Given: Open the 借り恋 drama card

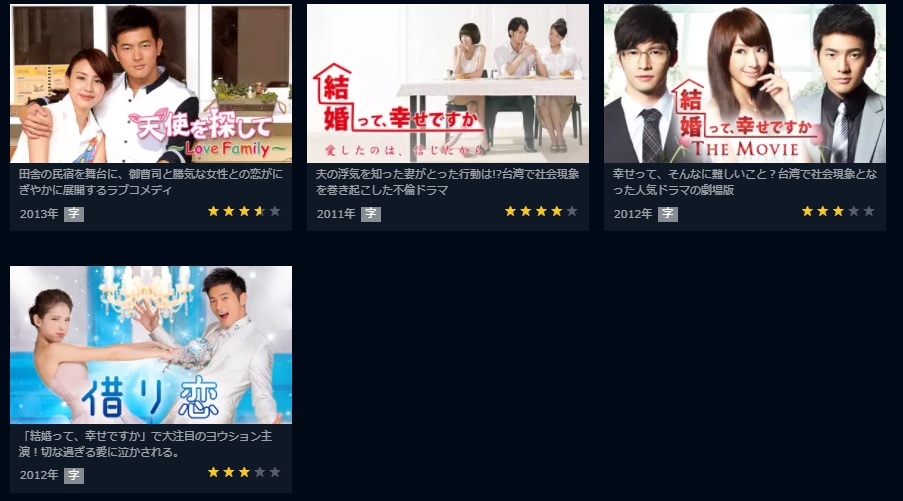Looking at the screenshot, I should pos(150,345).
